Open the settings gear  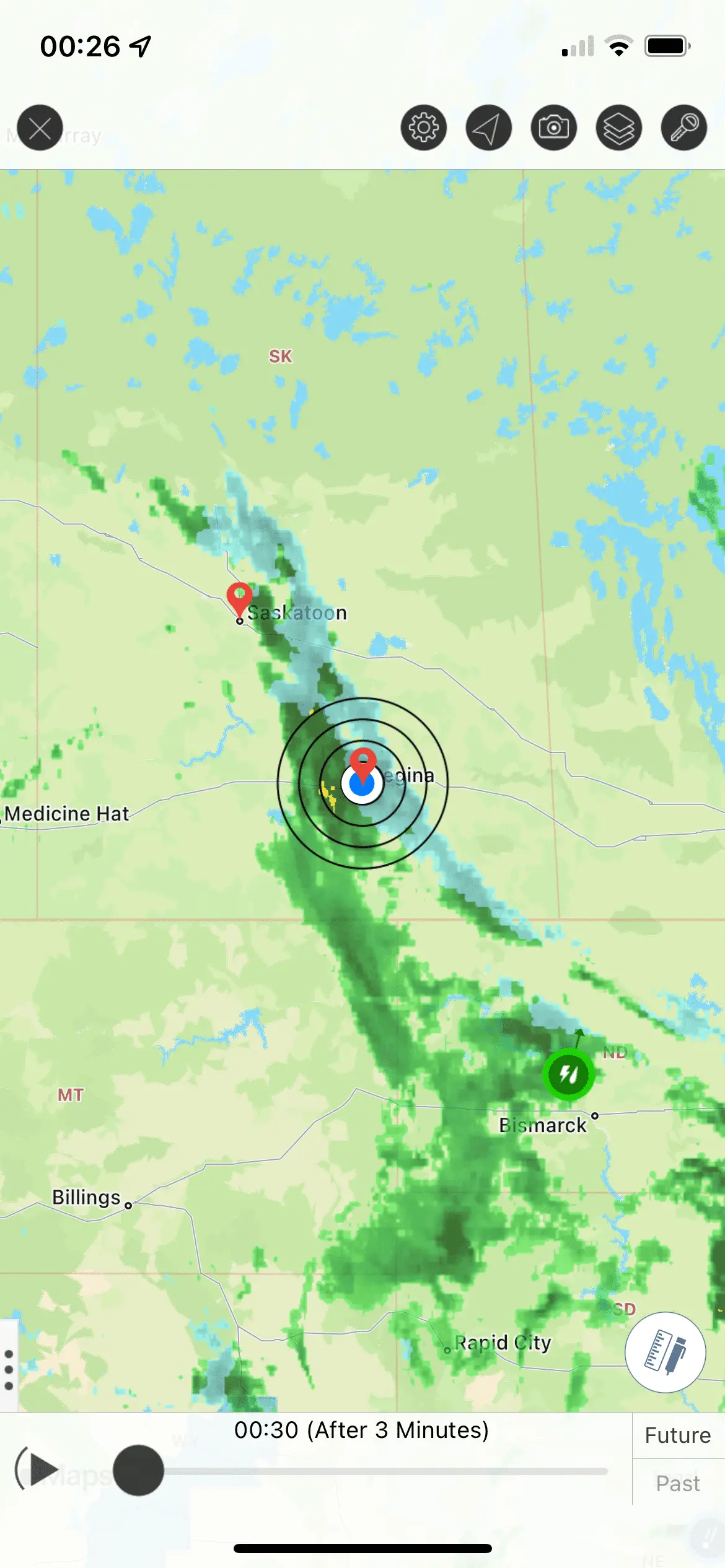click(x=424, y=128)
